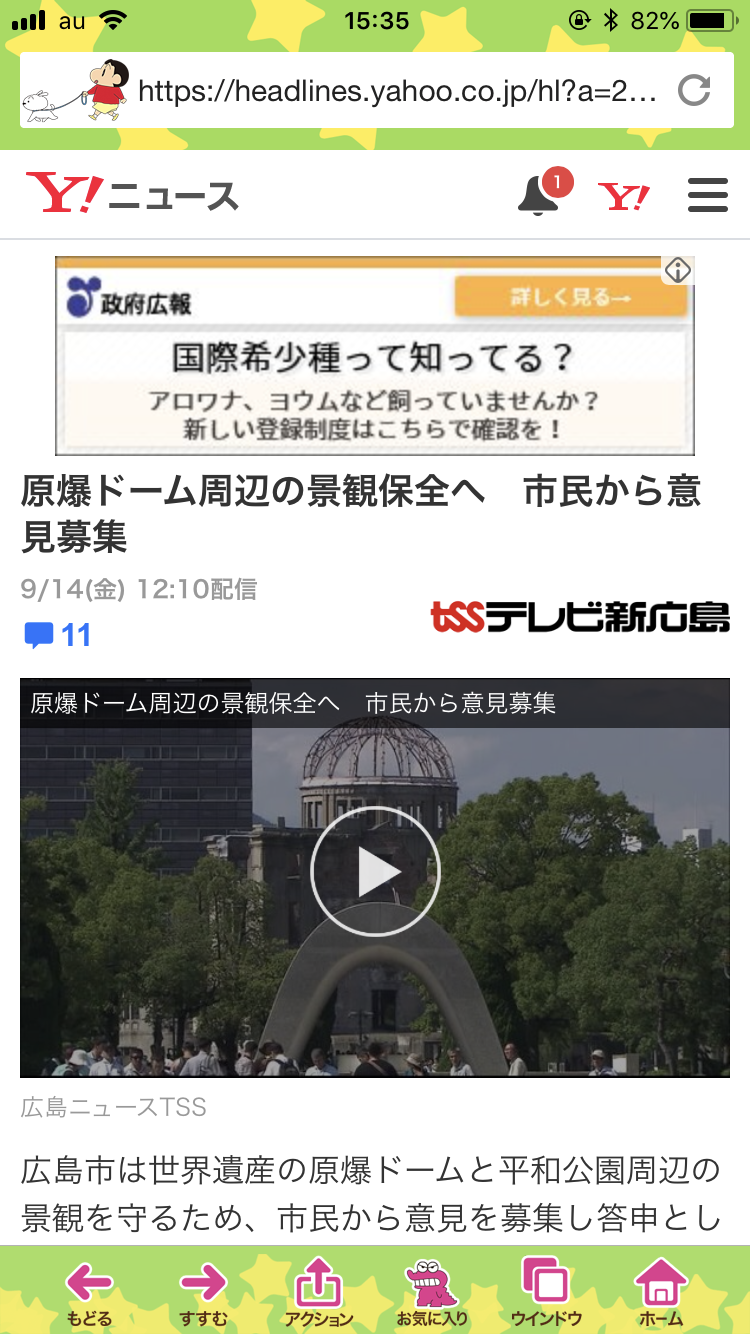This screenshot has height=1334, width=750.
Task: Open お気に入り bookmarks
Action: click(x=432, y=1294)
